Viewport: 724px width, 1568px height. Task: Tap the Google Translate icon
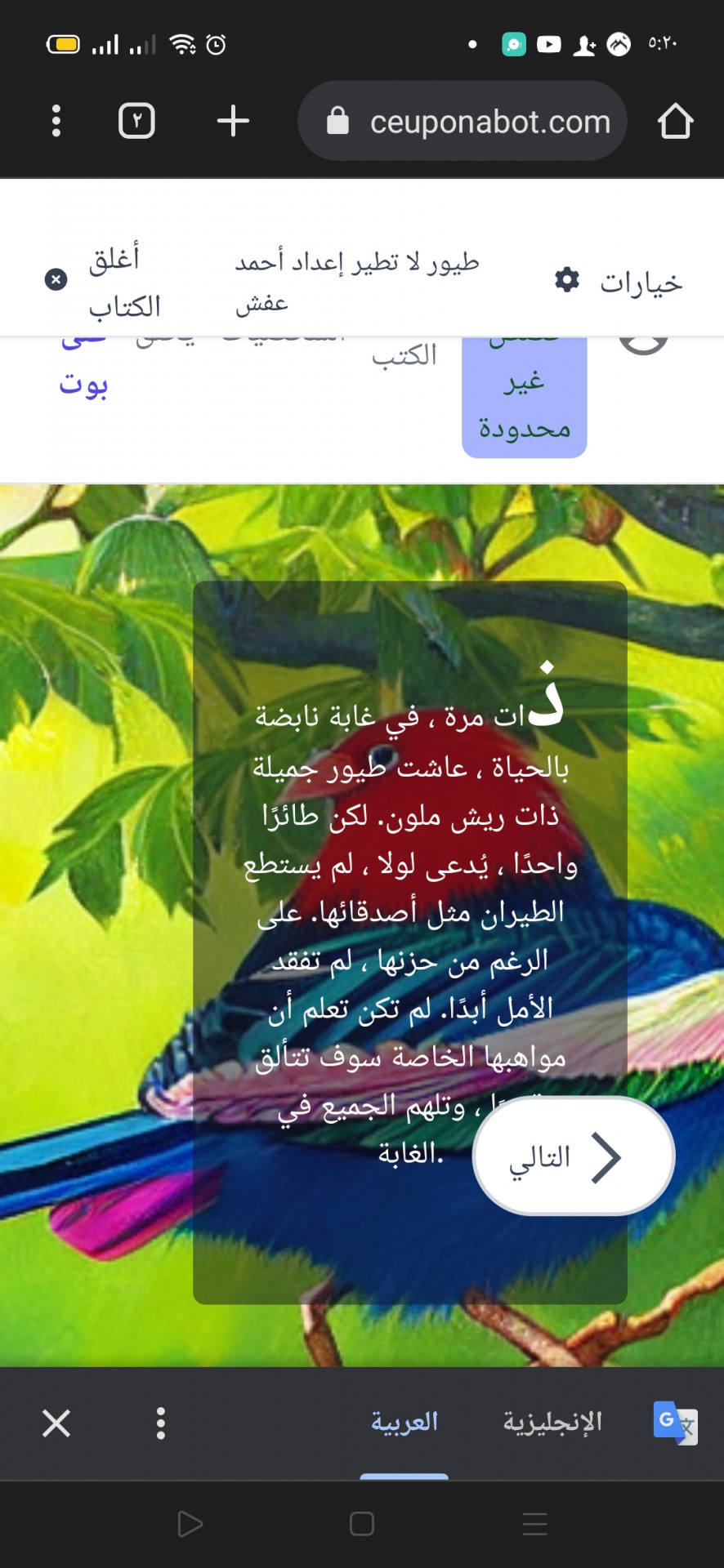pos(675,1423)
